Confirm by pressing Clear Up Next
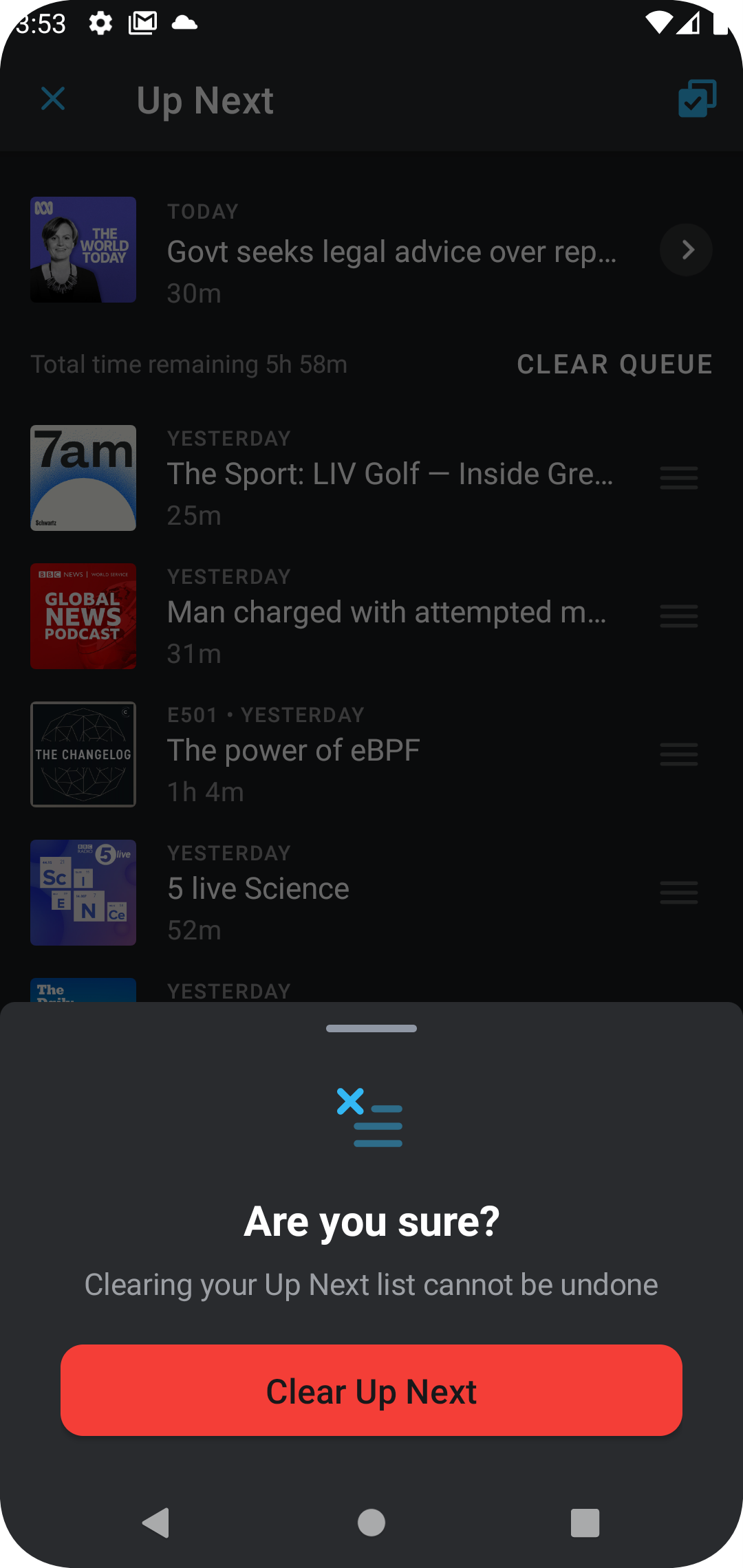Screen dimensions: 743x1568 pos(371,1391)
